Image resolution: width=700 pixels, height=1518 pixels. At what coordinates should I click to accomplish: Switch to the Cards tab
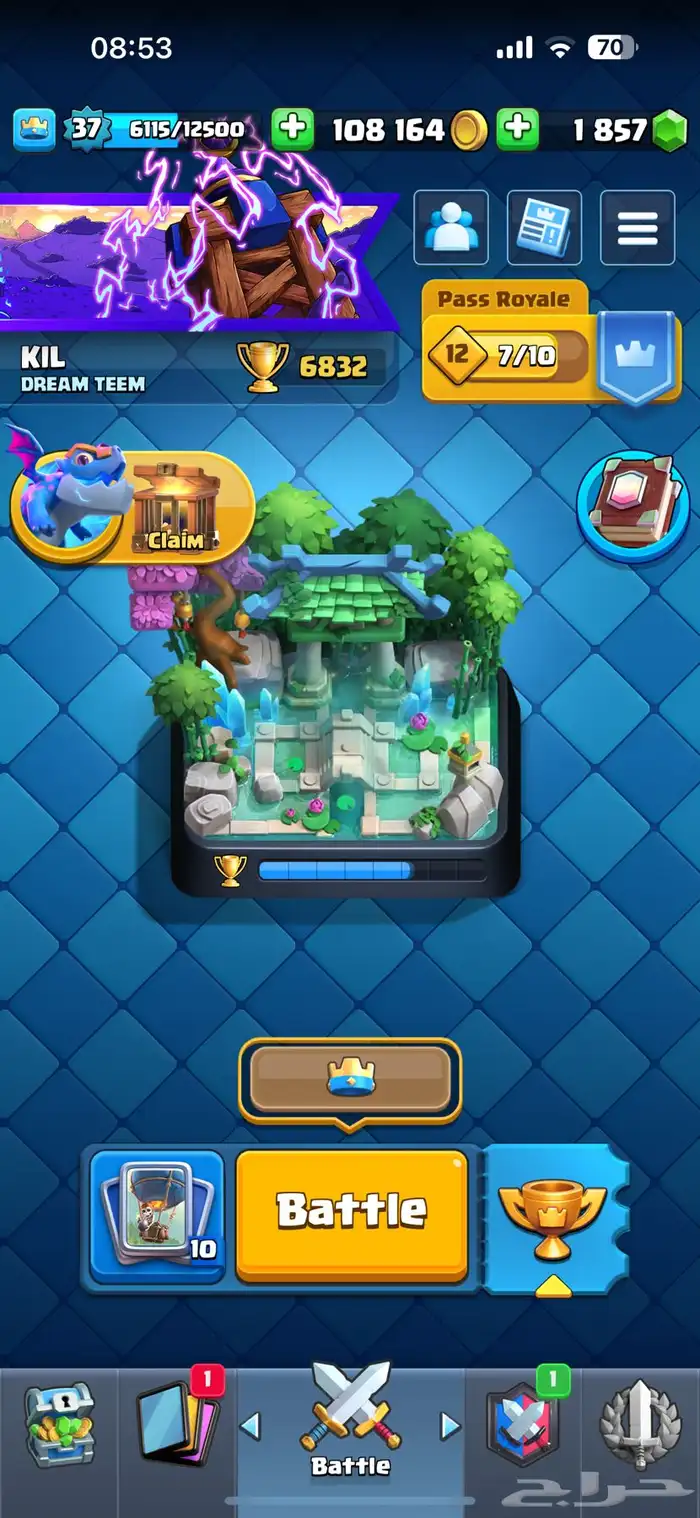tap(176, 1424)
